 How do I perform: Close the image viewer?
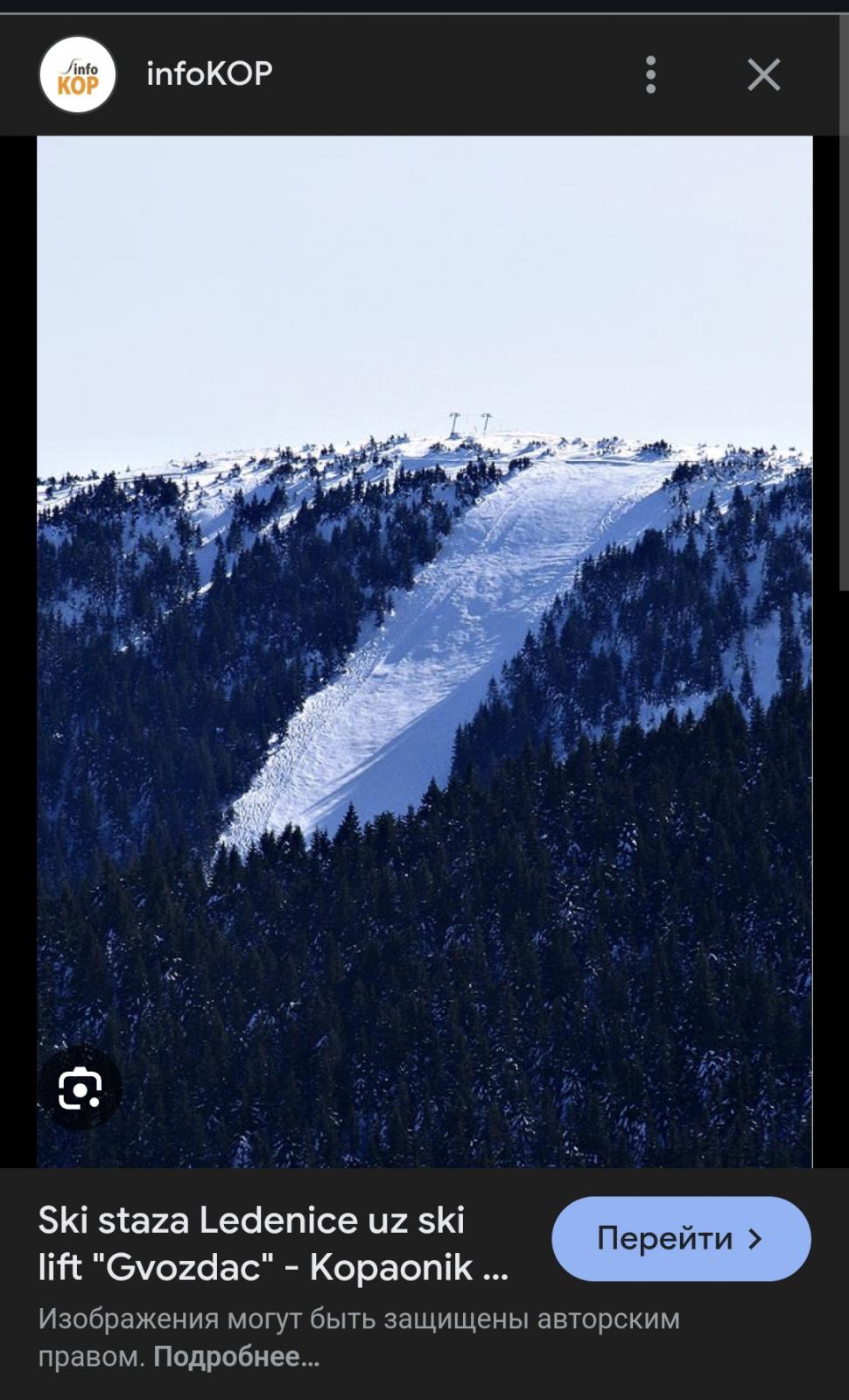tap(763, 75)
